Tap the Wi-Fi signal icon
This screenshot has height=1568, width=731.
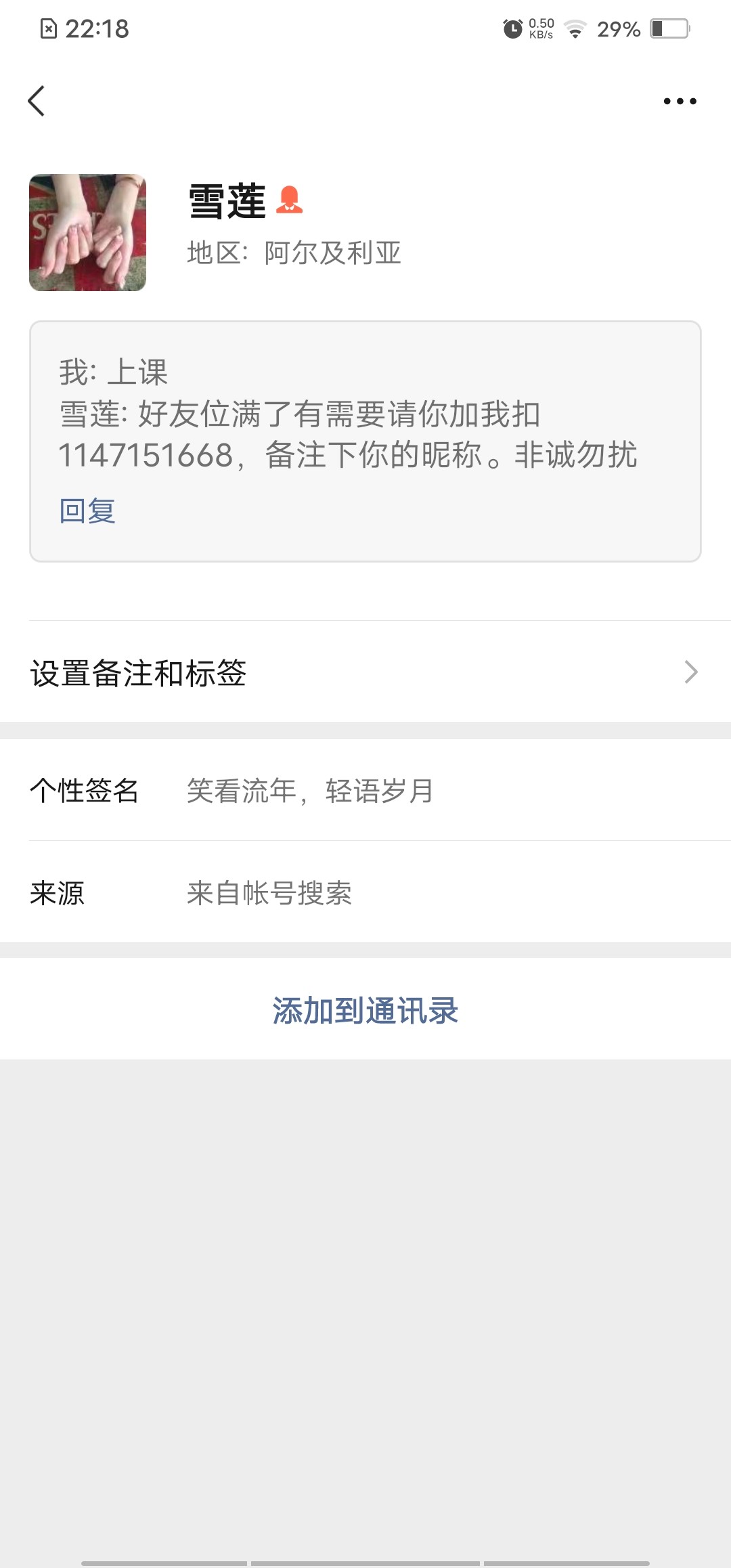tap(575, 30)
